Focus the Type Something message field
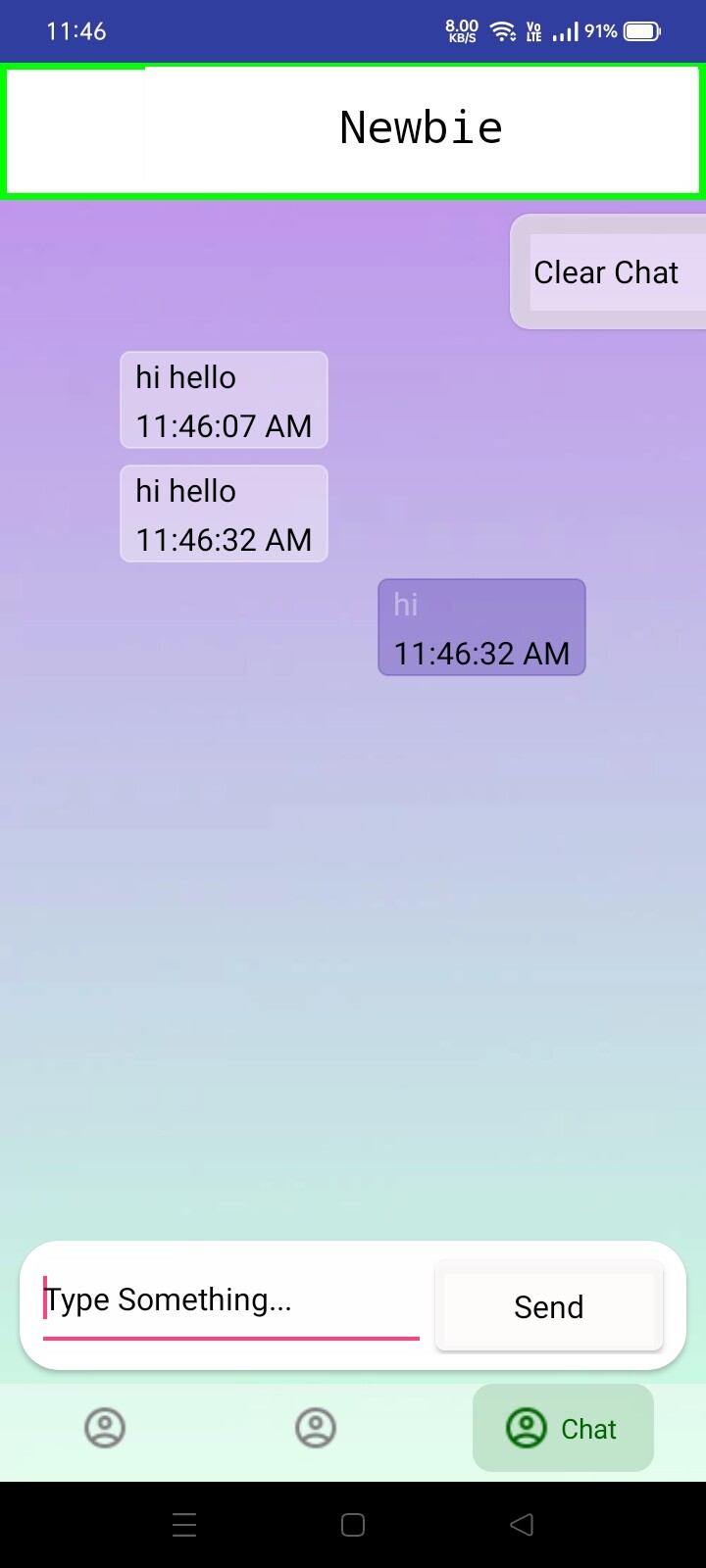The height and width of the screenshot is (1568, 706). pyautogui.click(x=230, y=1300)
